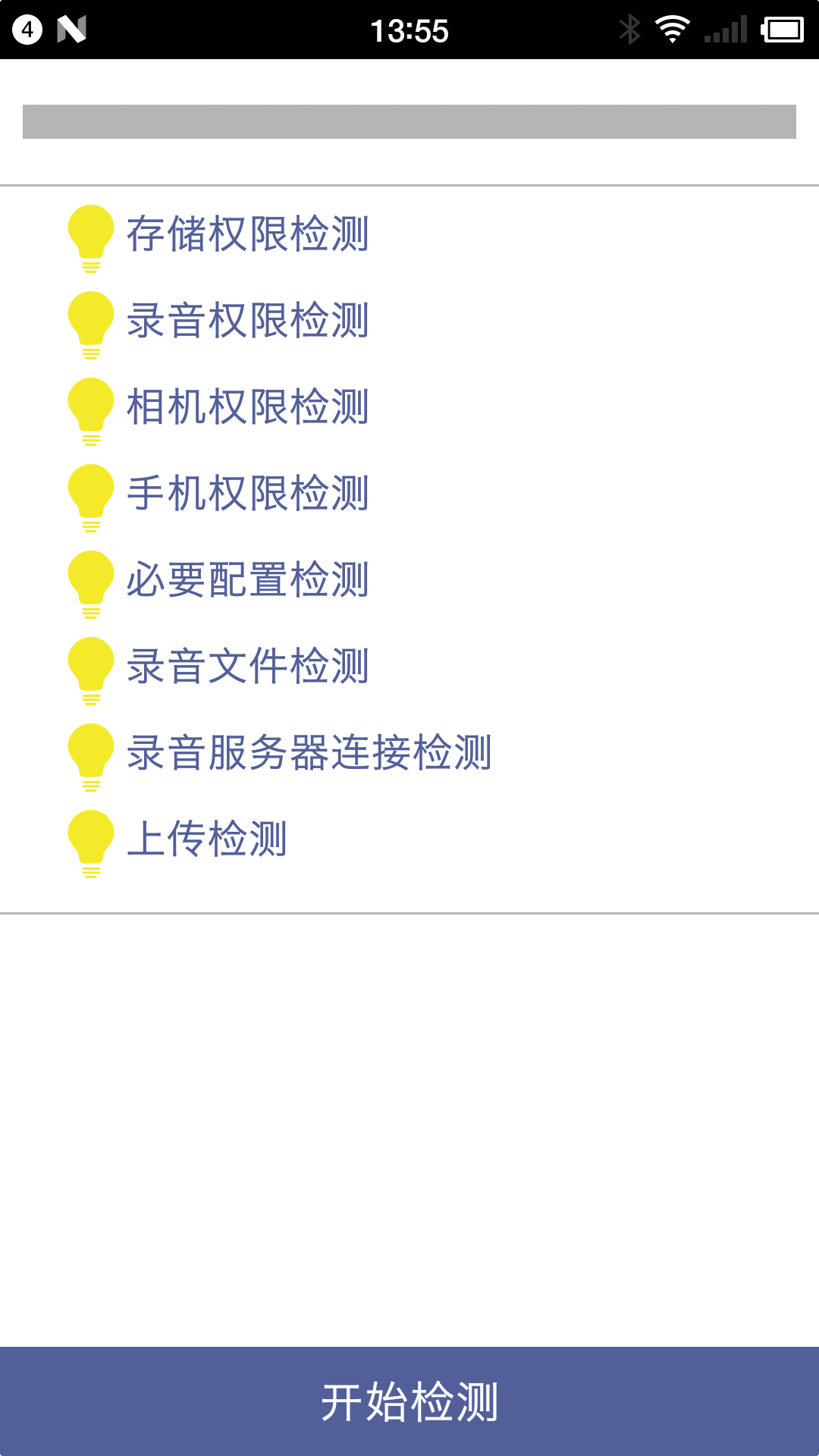This screenshot has width=819, height=1456.
Task: Tap the battery icon in the status bar
Action: click(x=783, y=29)
